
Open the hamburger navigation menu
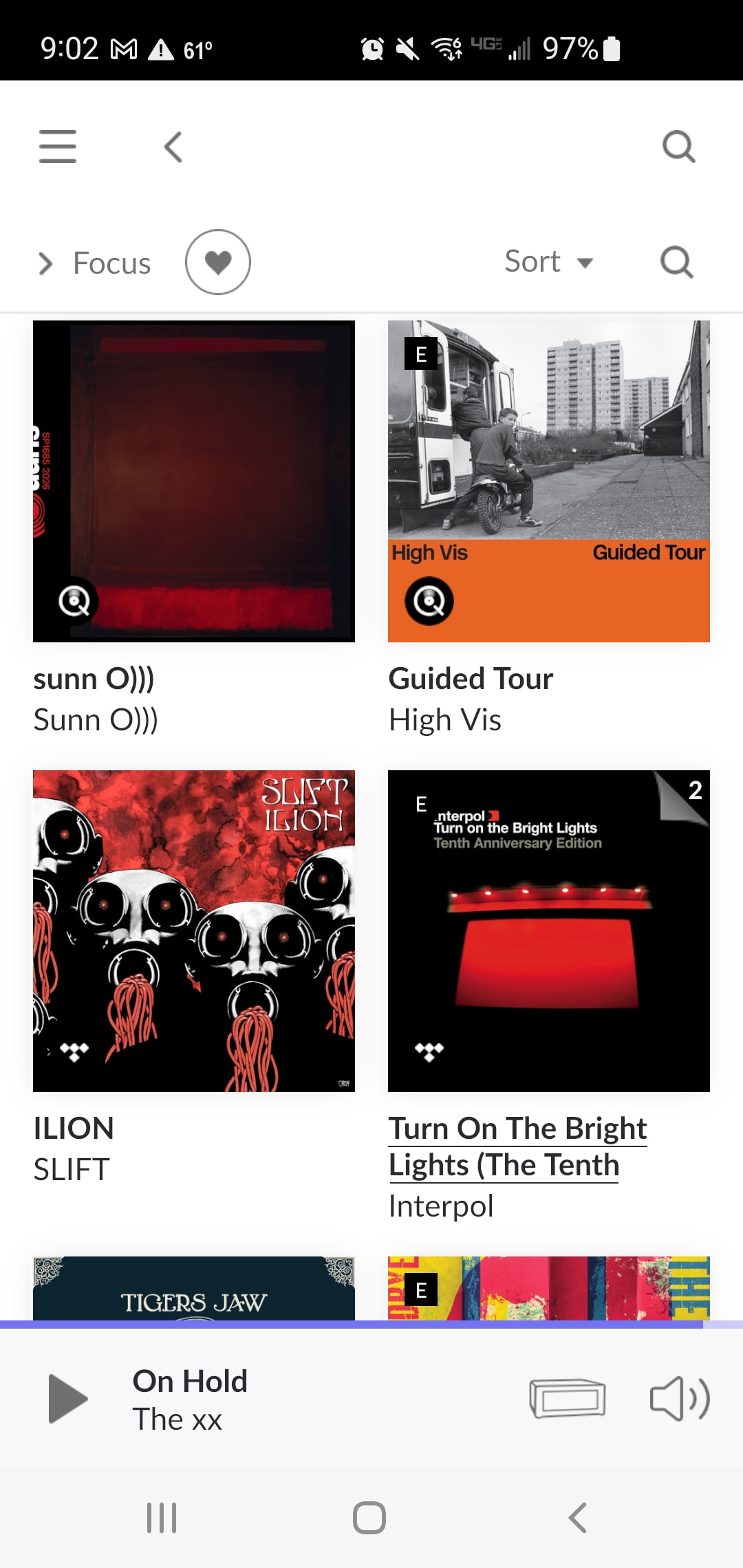point(58,146)
